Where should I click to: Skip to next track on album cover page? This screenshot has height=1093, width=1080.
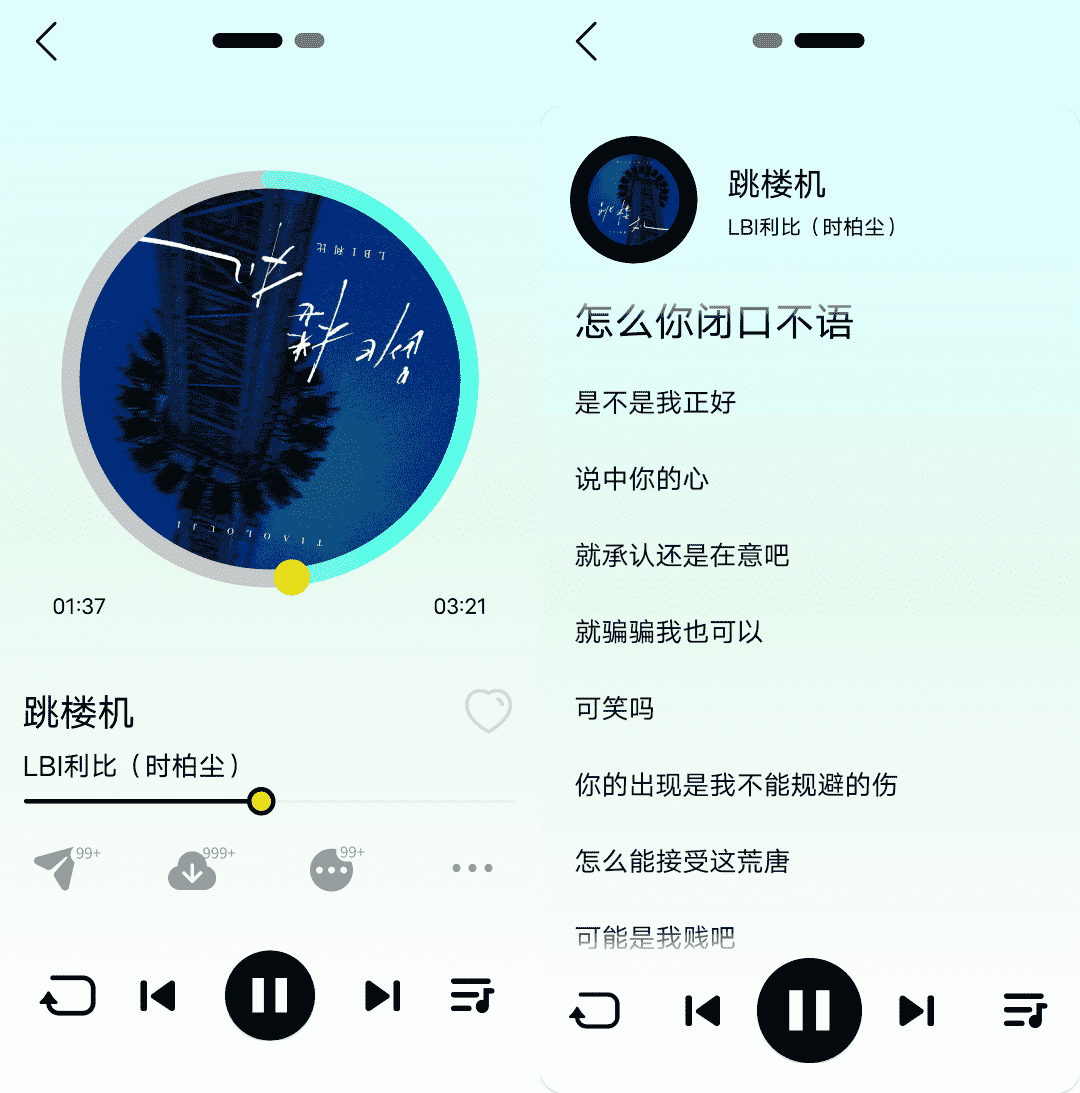tap(382, 996)
